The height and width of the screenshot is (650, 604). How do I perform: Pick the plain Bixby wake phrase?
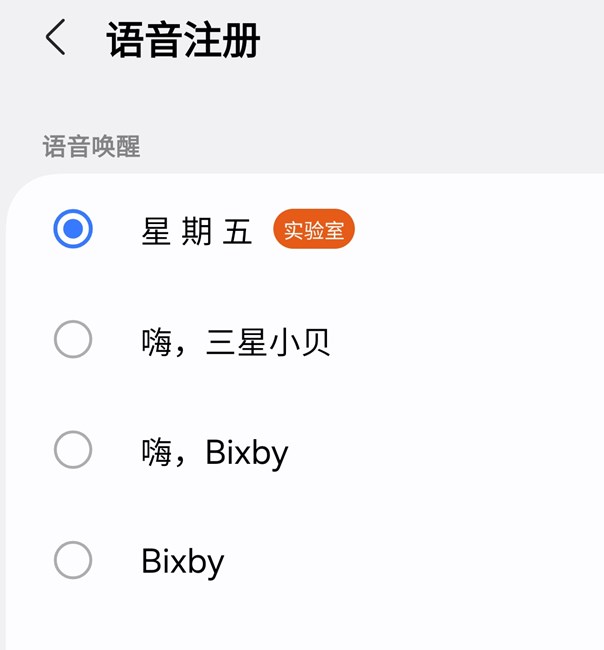tap(73, 560)
